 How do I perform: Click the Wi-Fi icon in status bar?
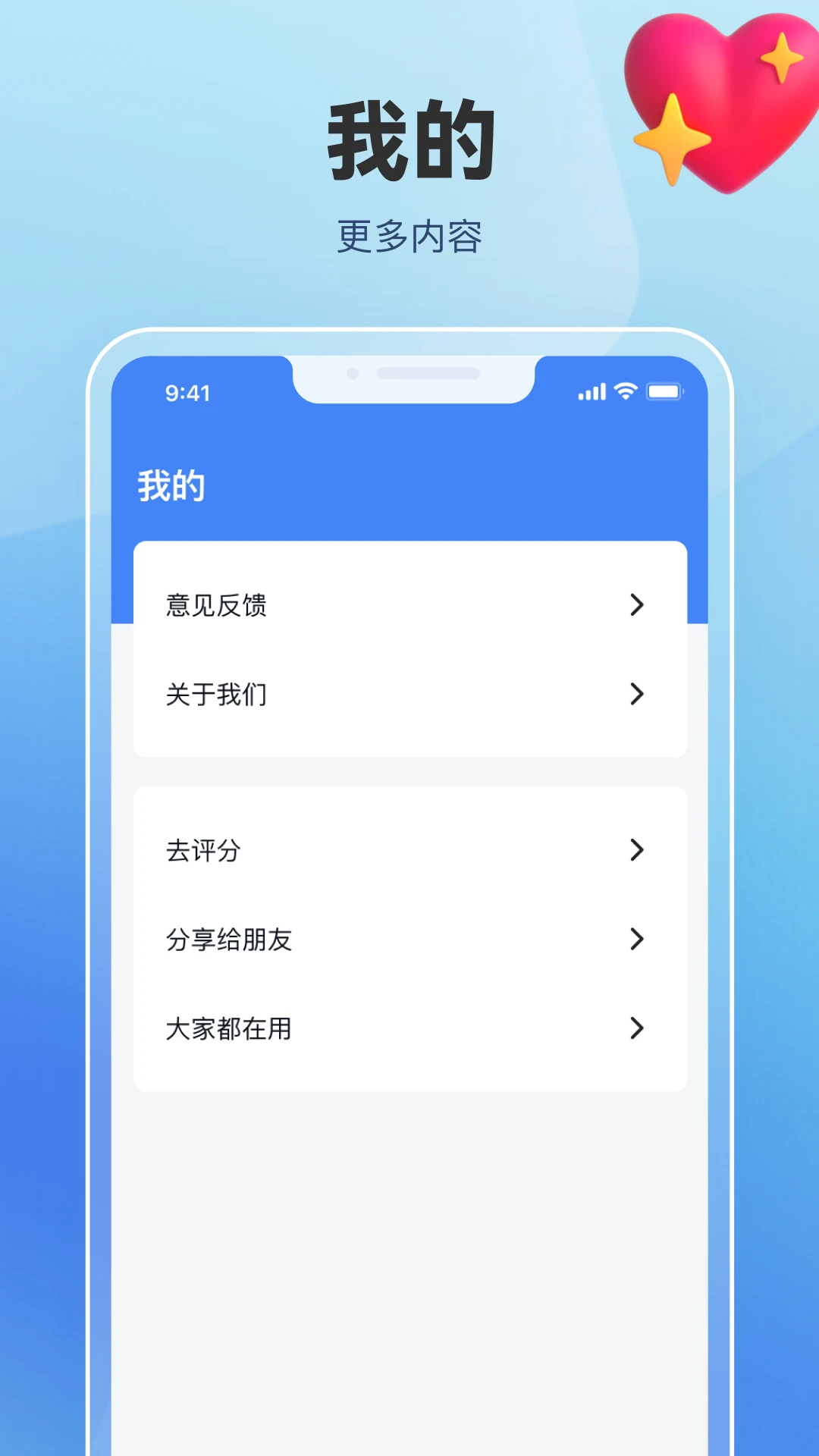click(x=624, y=392)
